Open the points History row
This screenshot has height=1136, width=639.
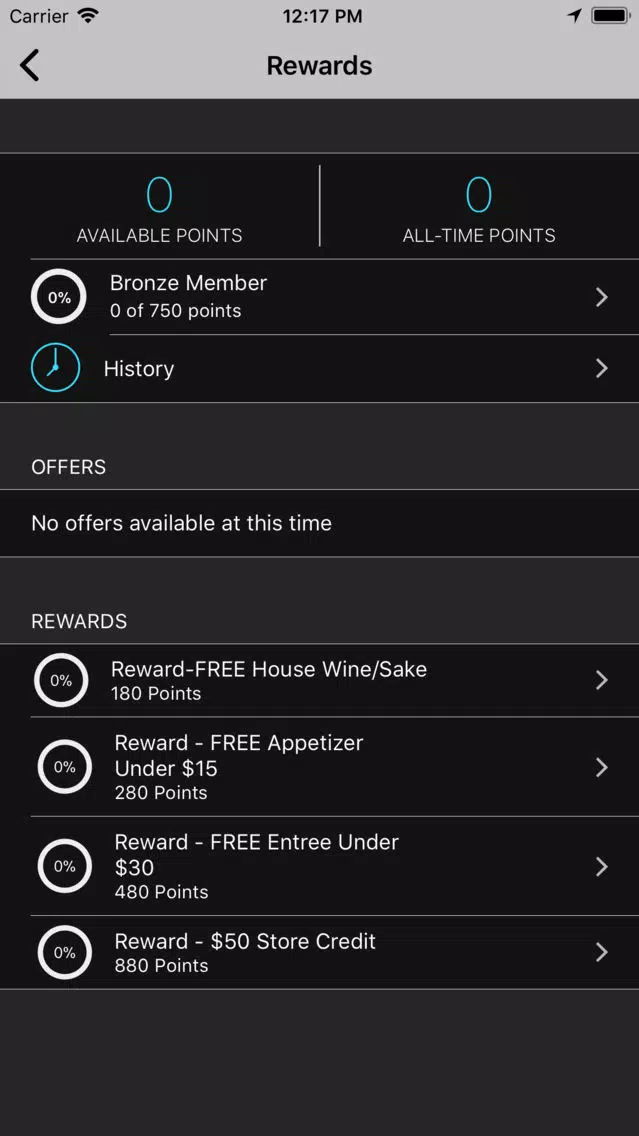click(320, 369)
